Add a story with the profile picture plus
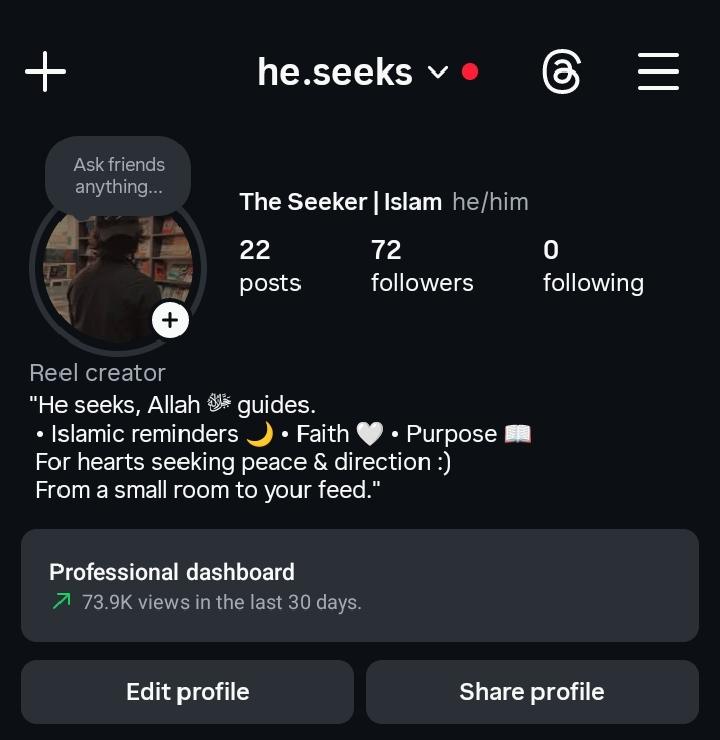Viewport: 720px width, 740px height. click(170, 320)
